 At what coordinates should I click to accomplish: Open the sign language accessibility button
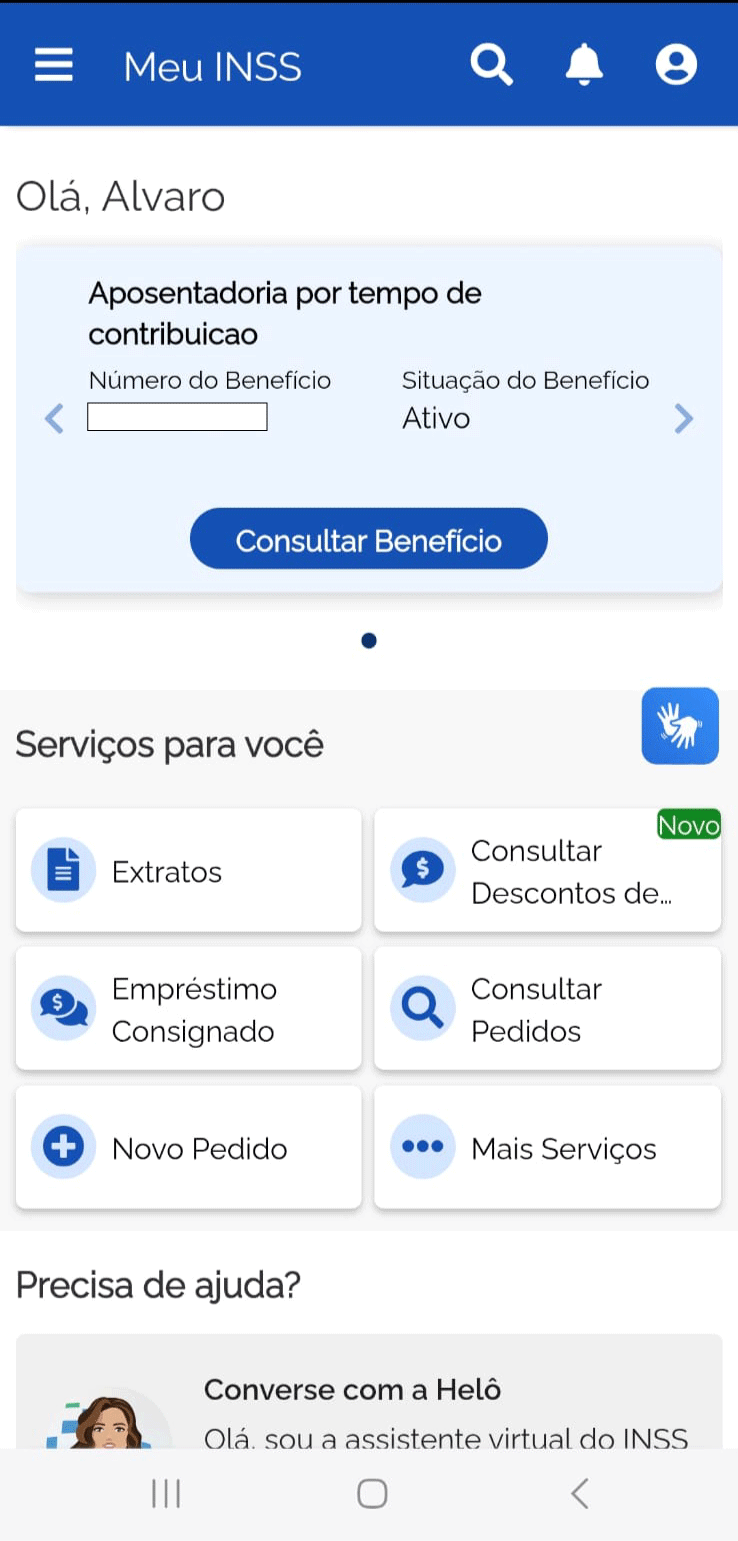click(x=680, y=726)
